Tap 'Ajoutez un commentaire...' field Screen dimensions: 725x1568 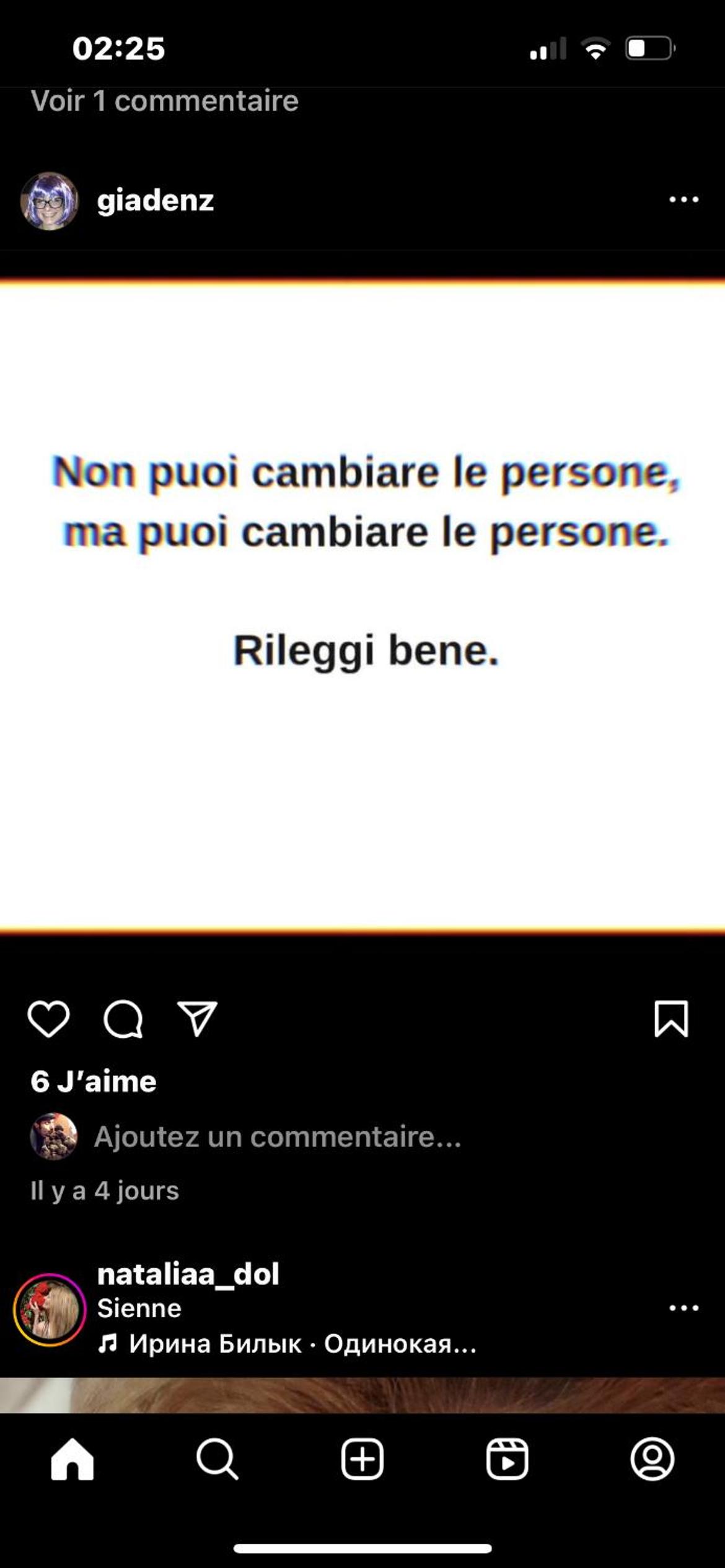(278, 1137)
